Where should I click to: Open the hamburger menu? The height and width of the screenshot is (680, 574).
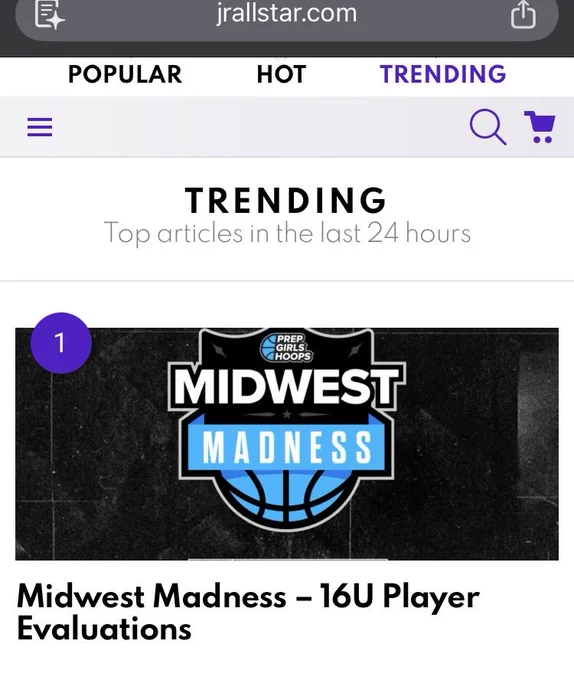click(40, 127)
